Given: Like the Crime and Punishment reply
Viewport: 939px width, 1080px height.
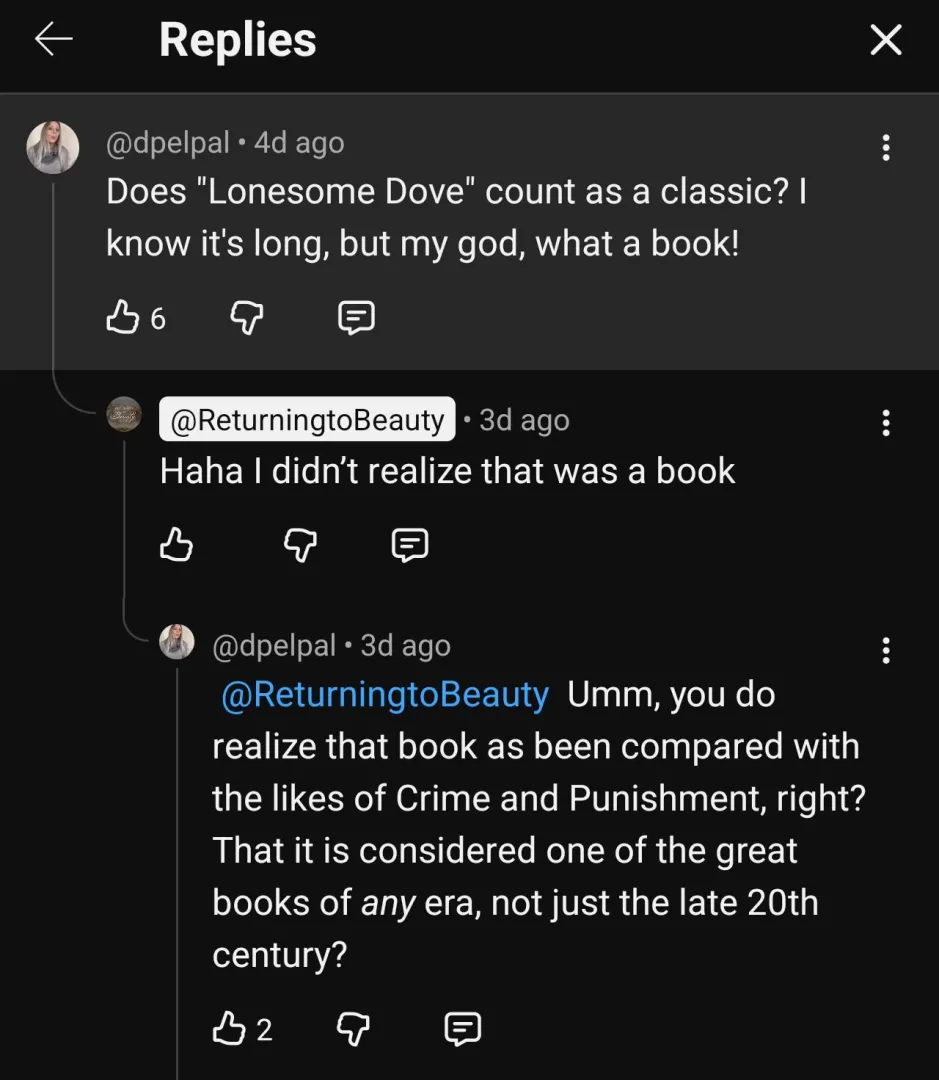Looking at the screenshot, I should tap(229, 1028).
